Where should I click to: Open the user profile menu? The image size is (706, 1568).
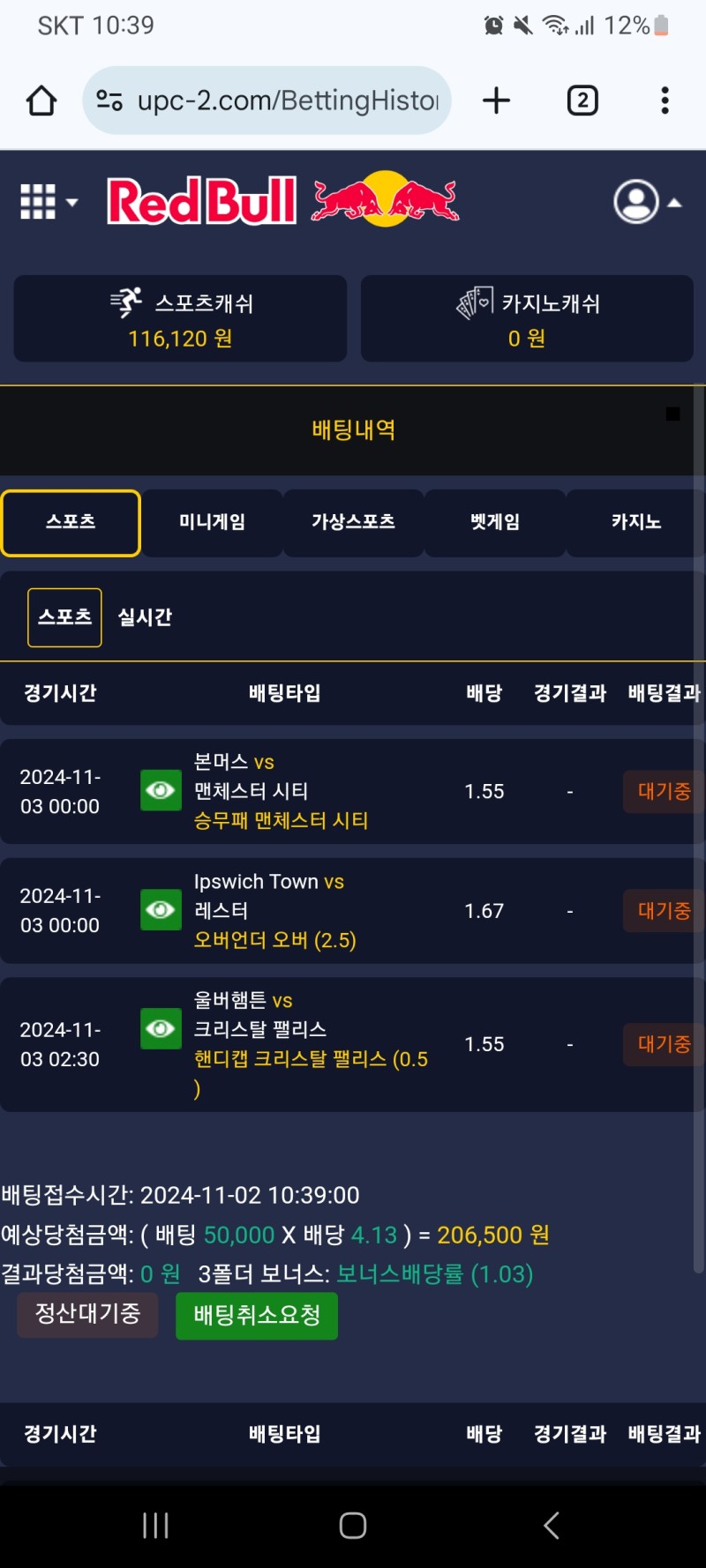coord(647,202)
